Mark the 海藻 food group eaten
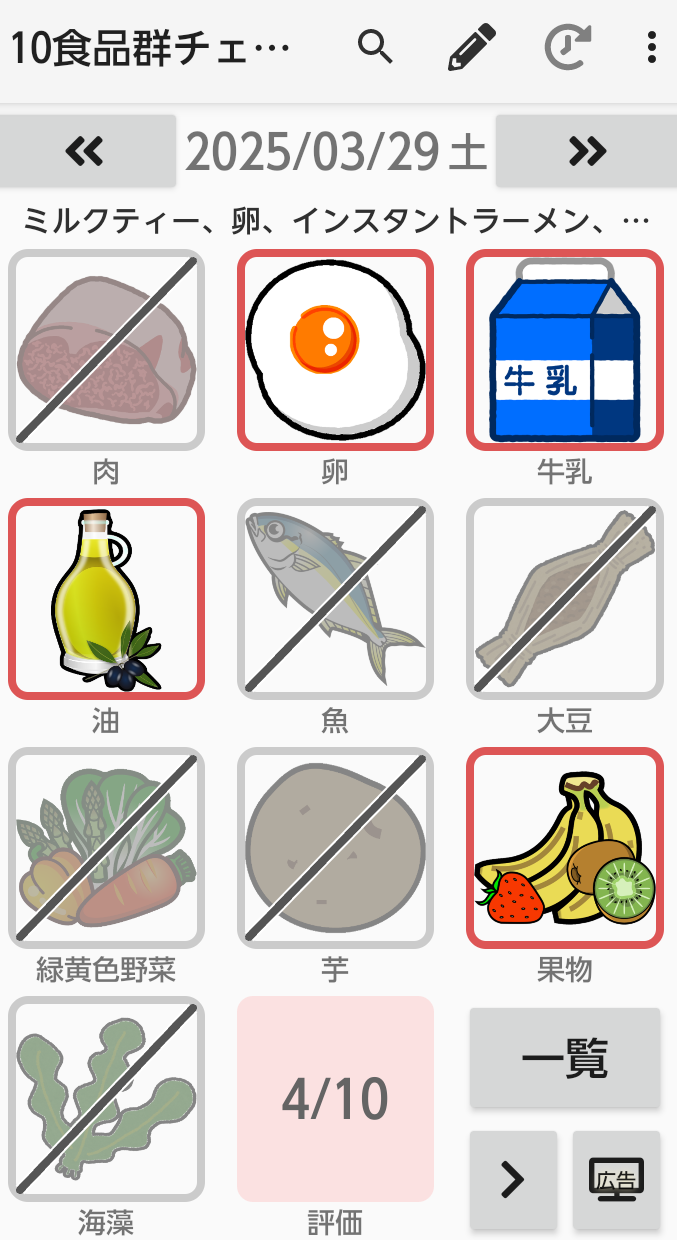Screen dimensions: 677x1240 pos(106,1097)
